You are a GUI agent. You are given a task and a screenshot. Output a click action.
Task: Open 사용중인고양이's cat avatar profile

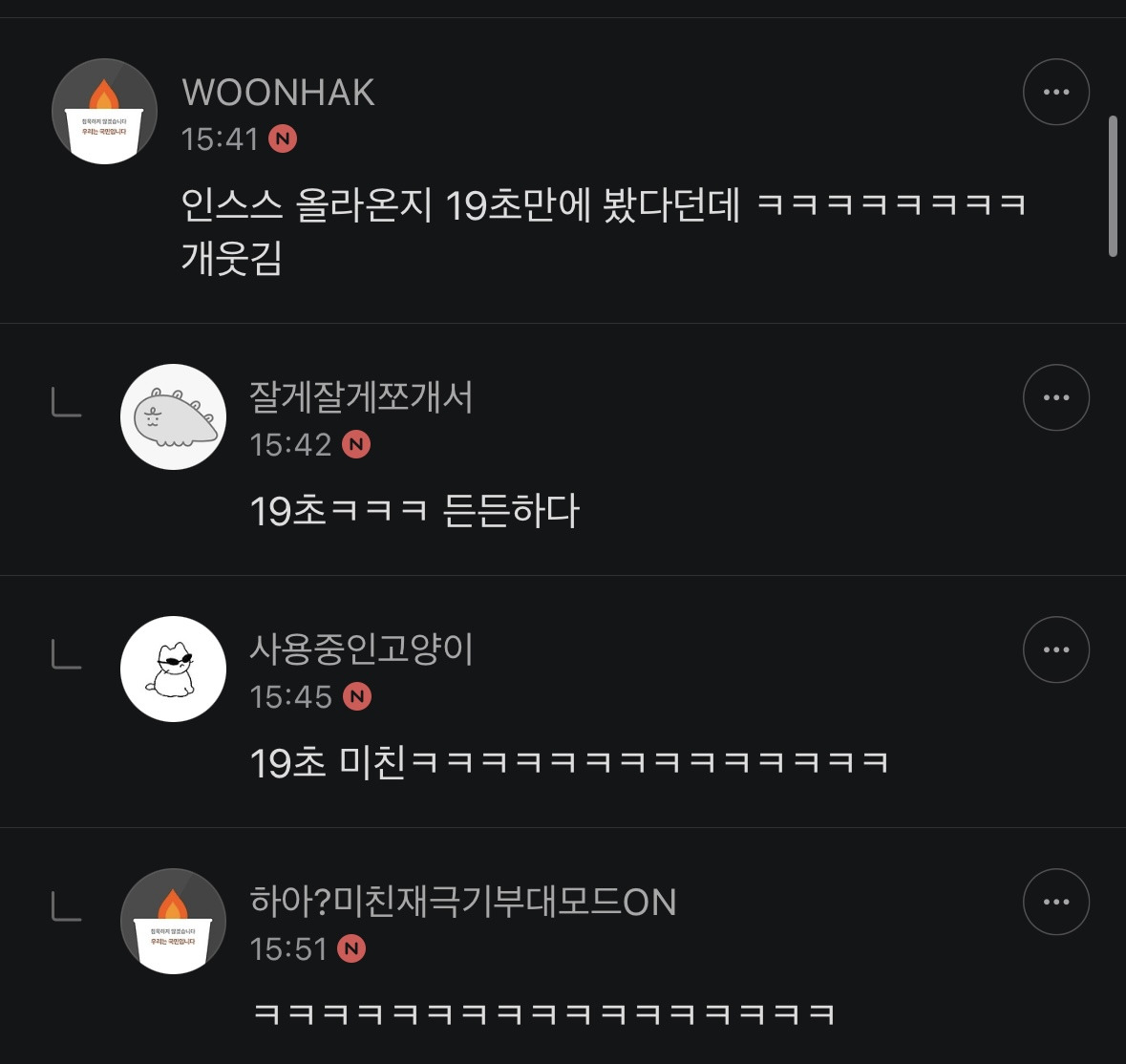pyautogui.click(x=173, y=670)
